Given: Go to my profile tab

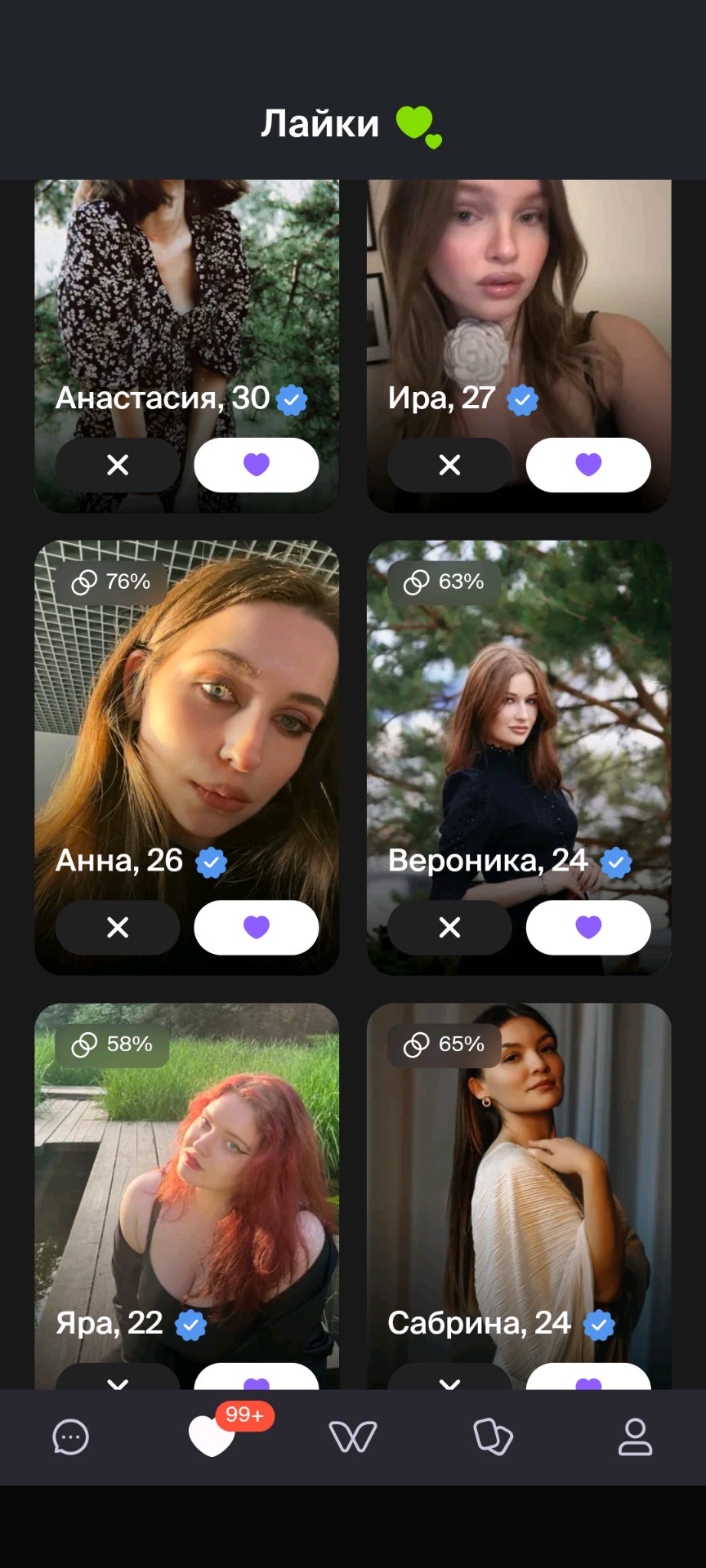Looking at the screenshot, I should coord(635,1437).
